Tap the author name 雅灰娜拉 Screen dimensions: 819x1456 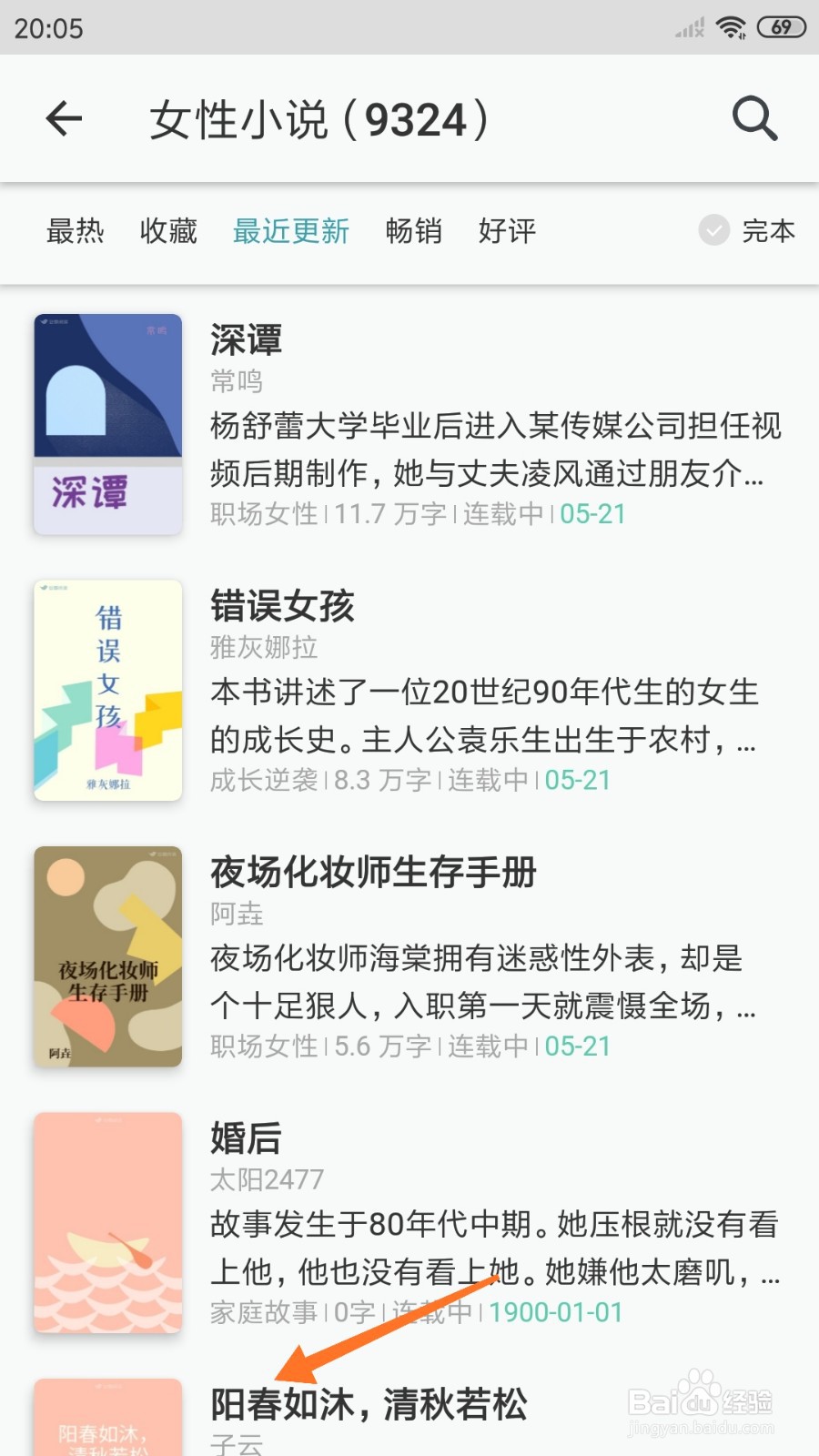coord(261,648)
